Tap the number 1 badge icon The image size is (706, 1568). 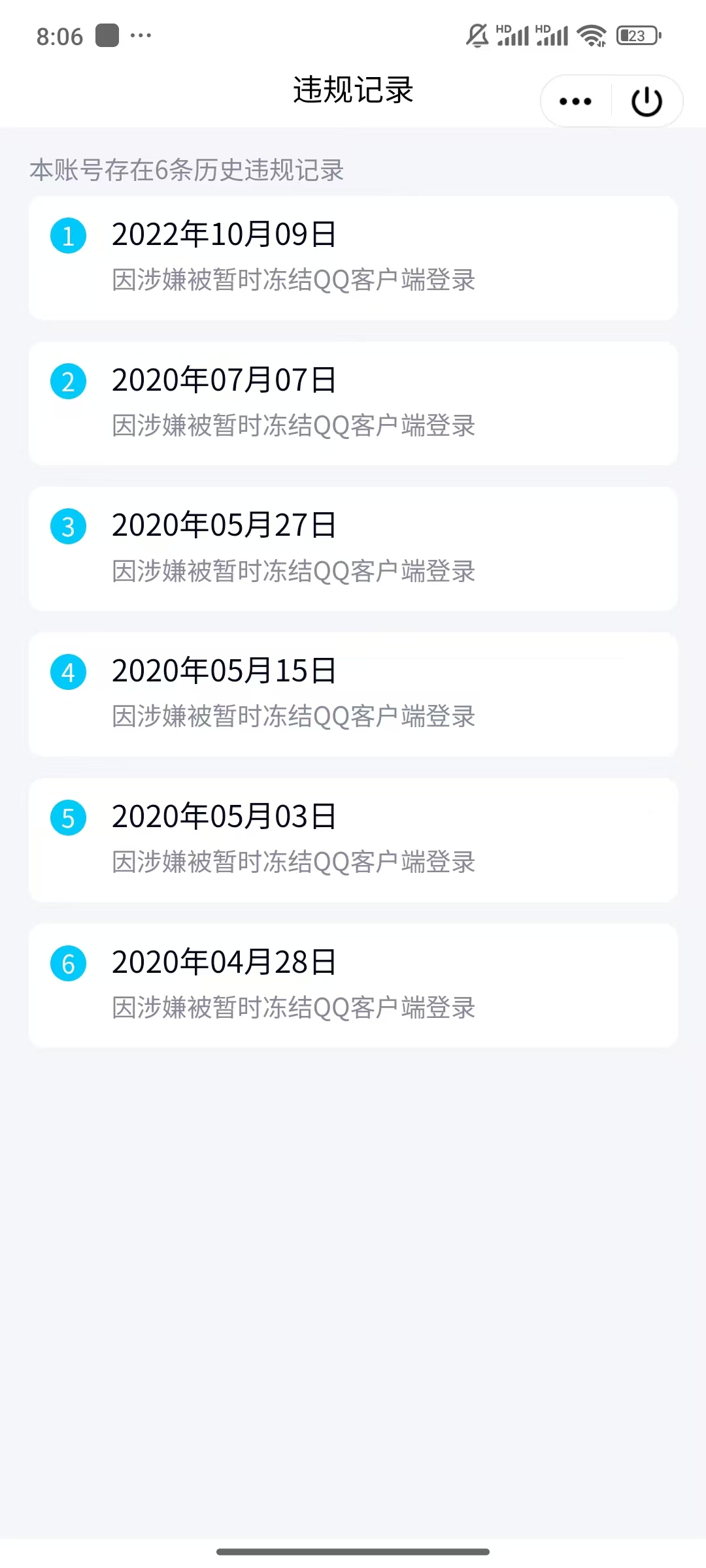(x=68, y=237)
